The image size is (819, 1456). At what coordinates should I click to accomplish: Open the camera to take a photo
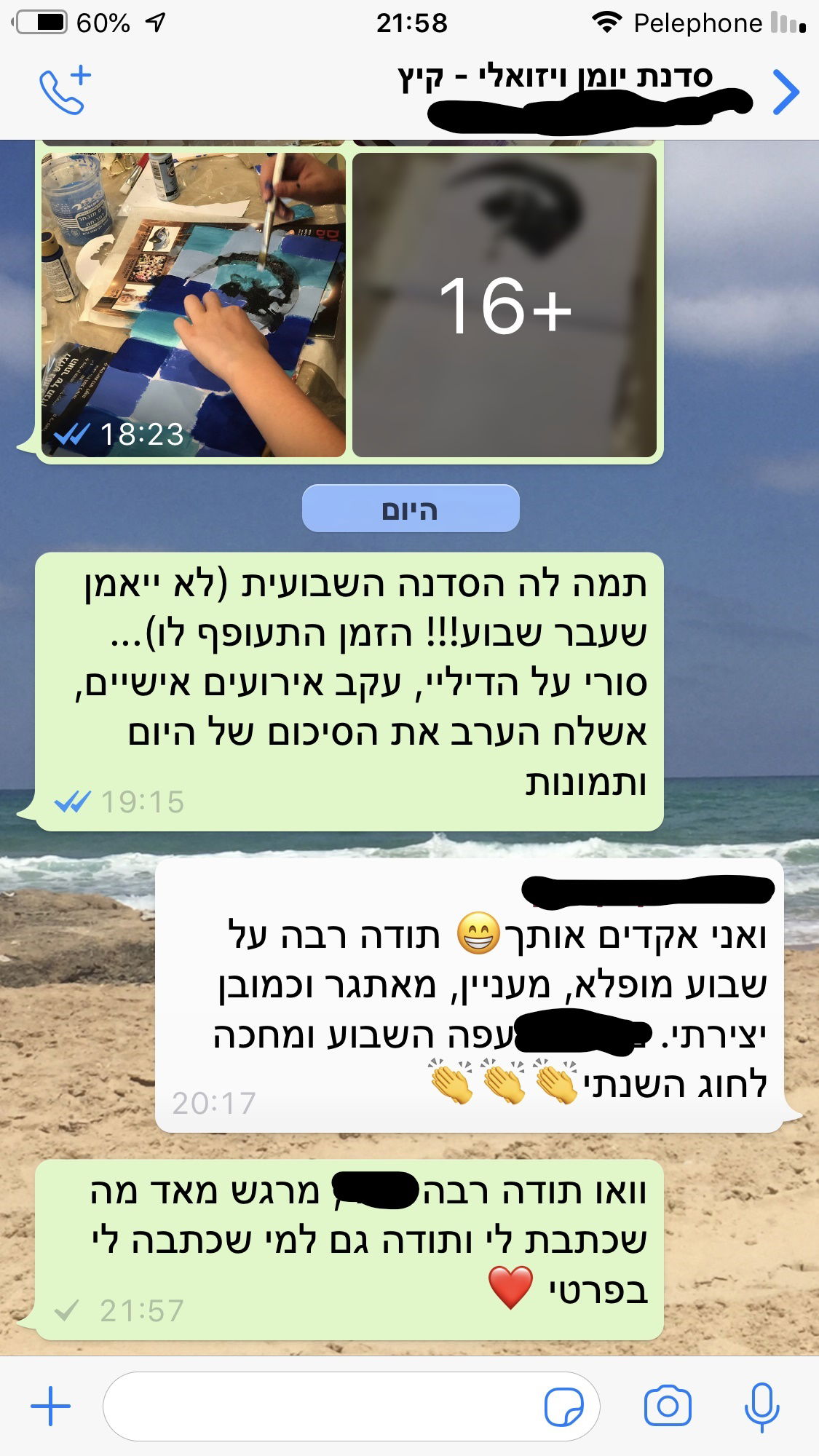tap(668, 1406)
